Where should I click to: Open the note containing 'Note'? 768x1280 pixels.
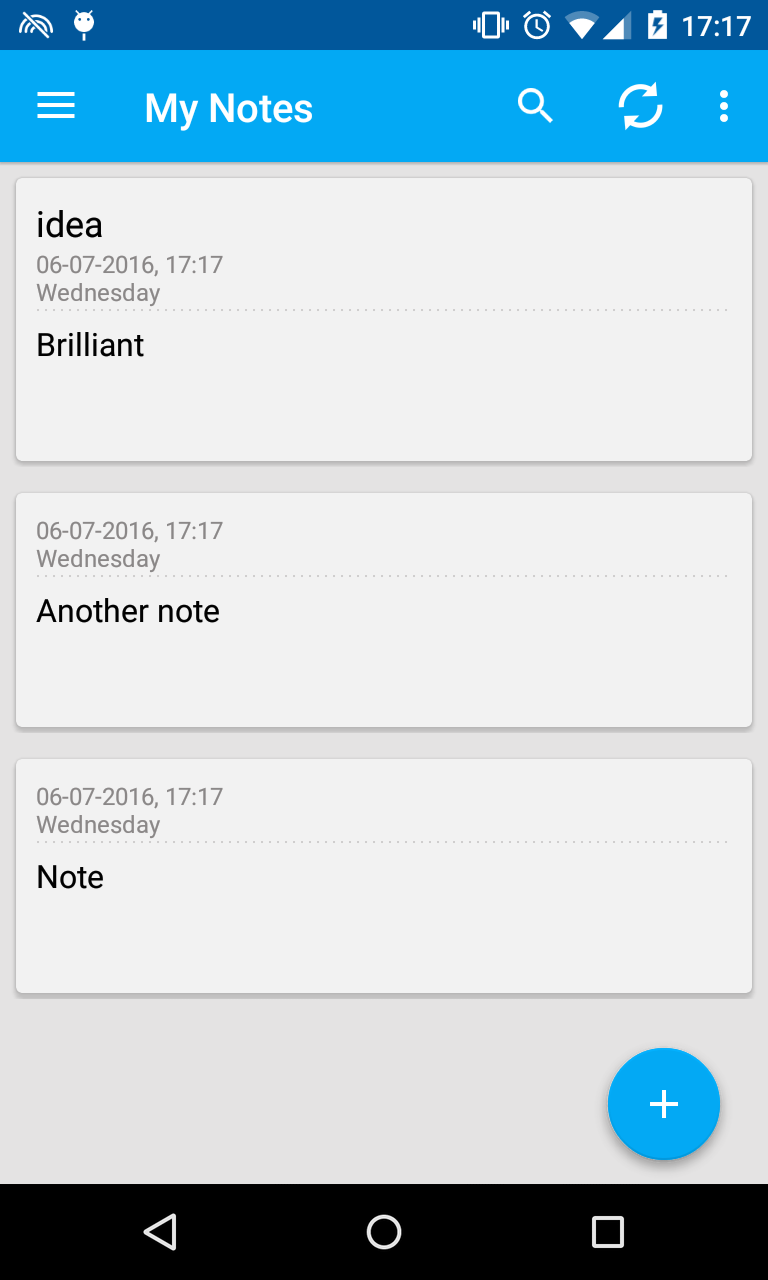(70, 876)
